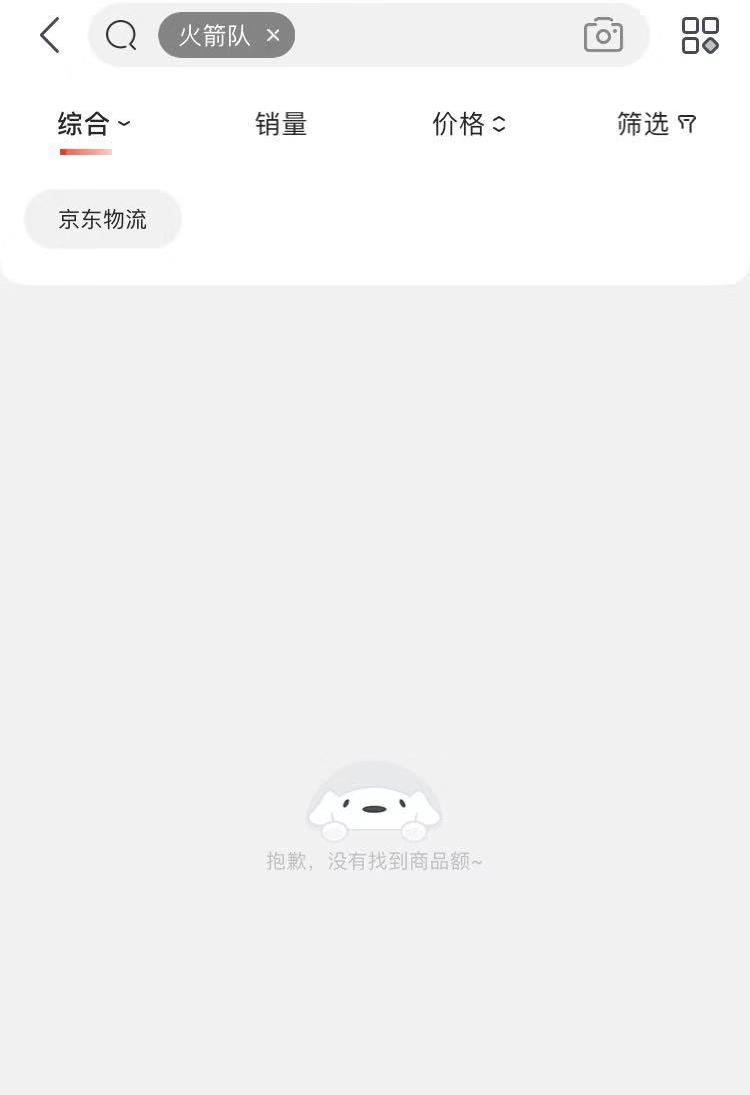This screenshot has width=750, height=1095.
Task: Click the red underline indicator below 综合
Action: (x=85, y=150)
